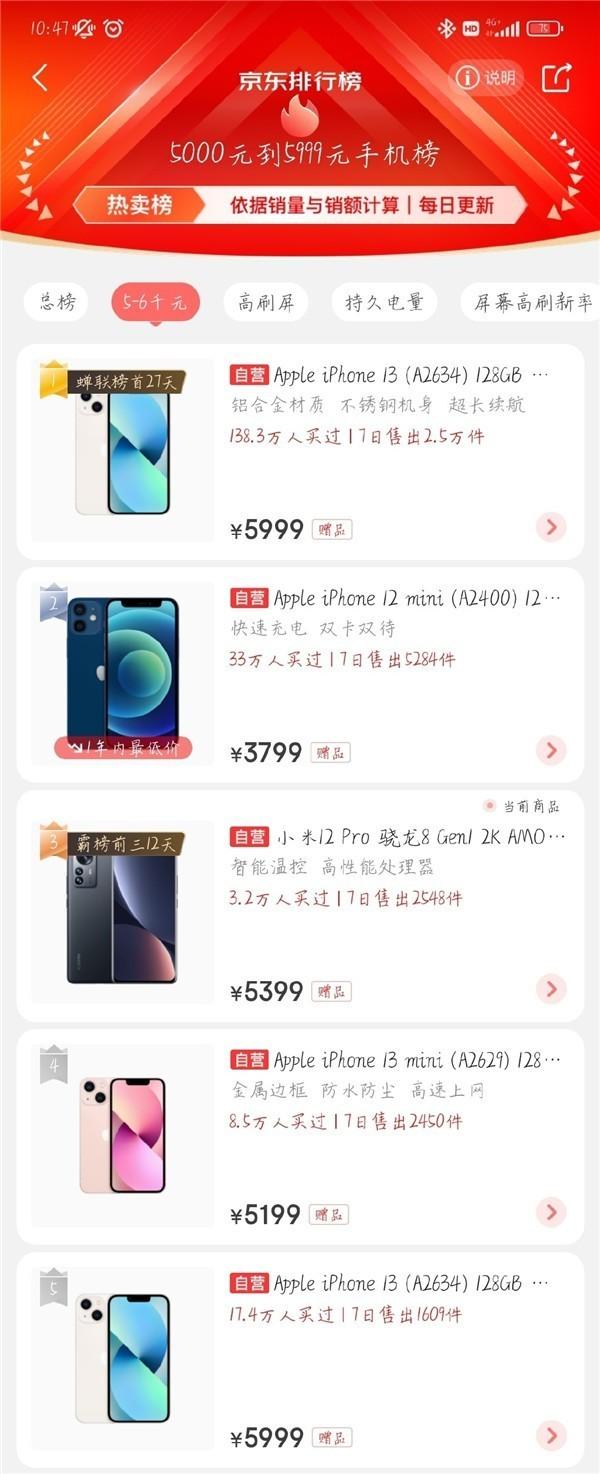Share this ranking list

coord(556,78)
